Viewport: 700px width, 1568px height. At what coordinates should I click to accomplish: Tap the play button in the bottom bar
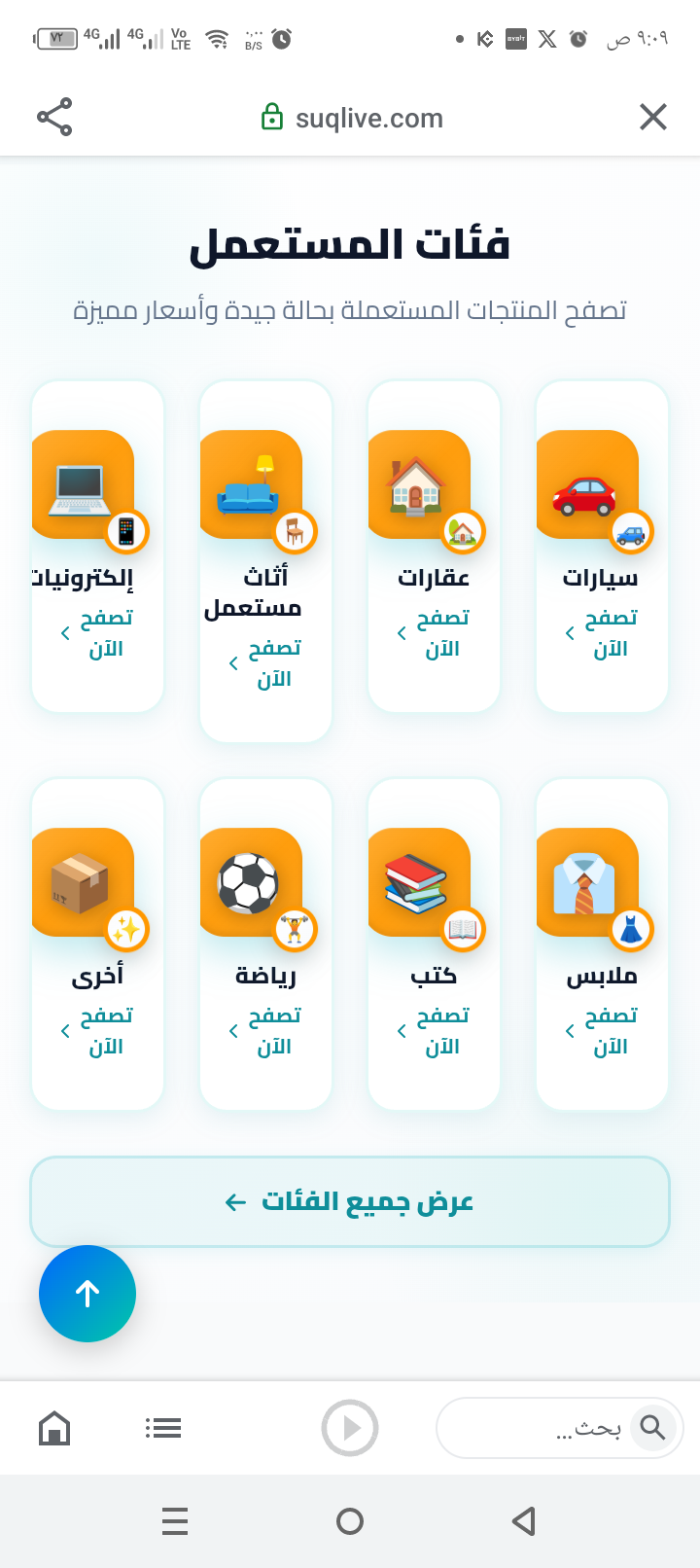pyautogui.click(x=350, y=1427)
